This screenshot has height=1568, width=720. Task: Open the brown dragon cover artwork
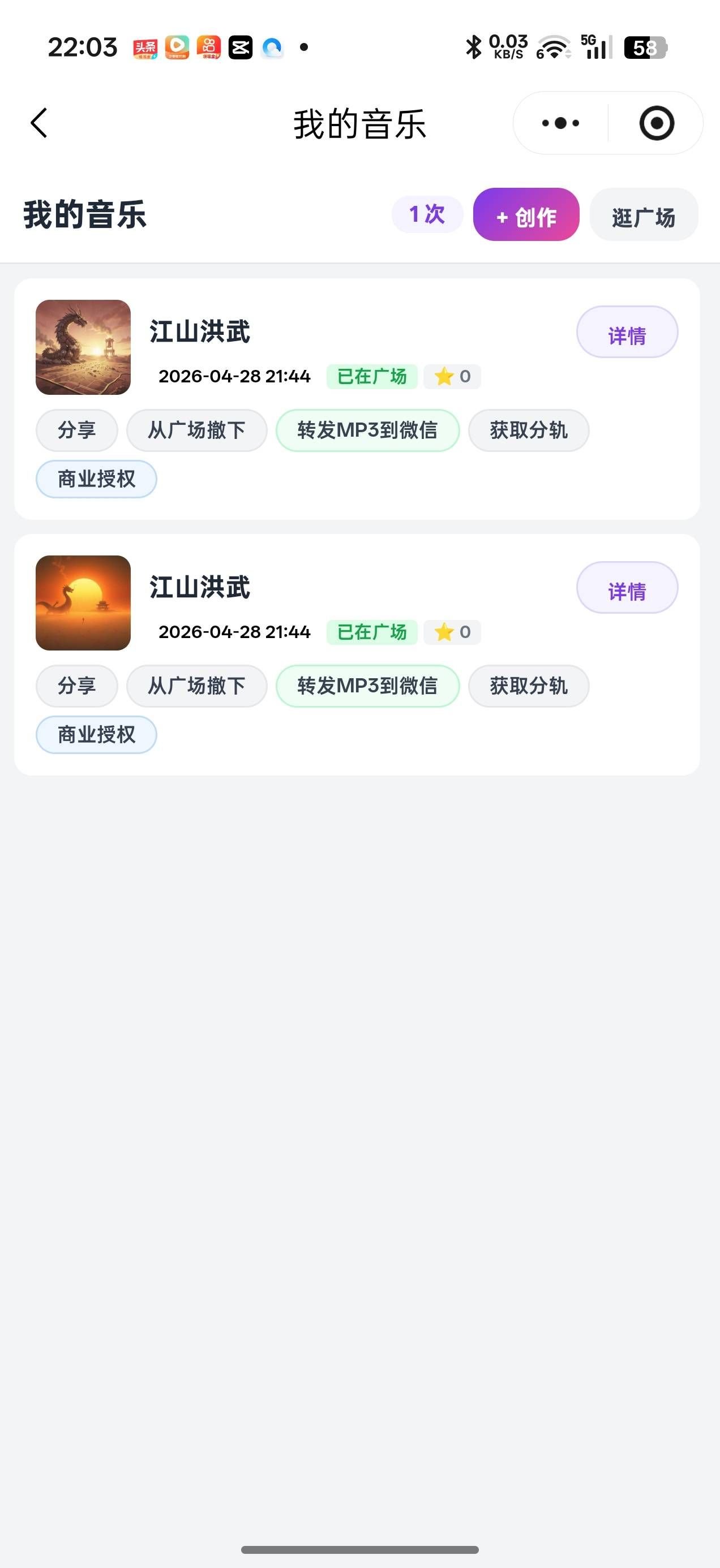[83, 347]
